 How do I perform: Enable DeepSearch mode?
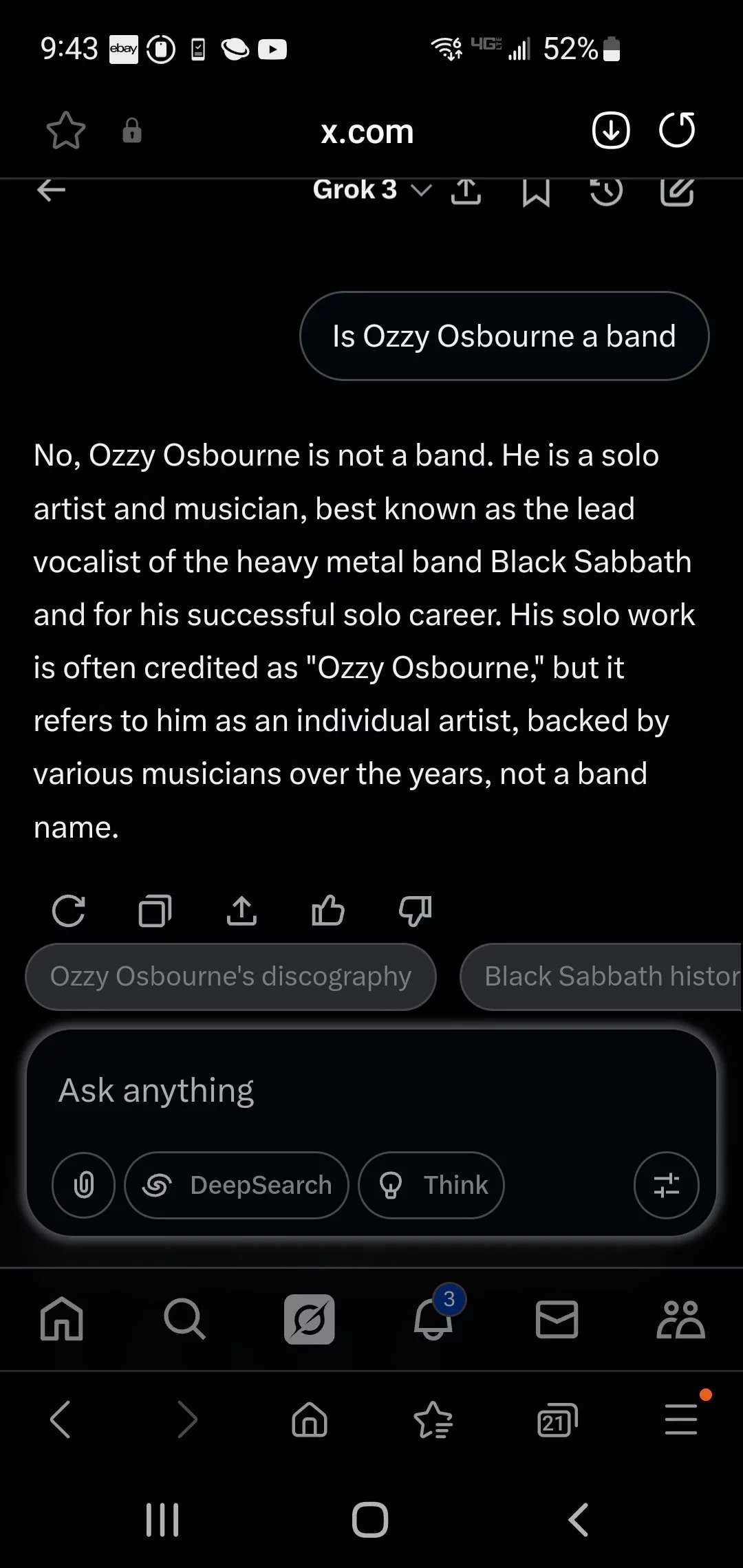pos(237,1185)
